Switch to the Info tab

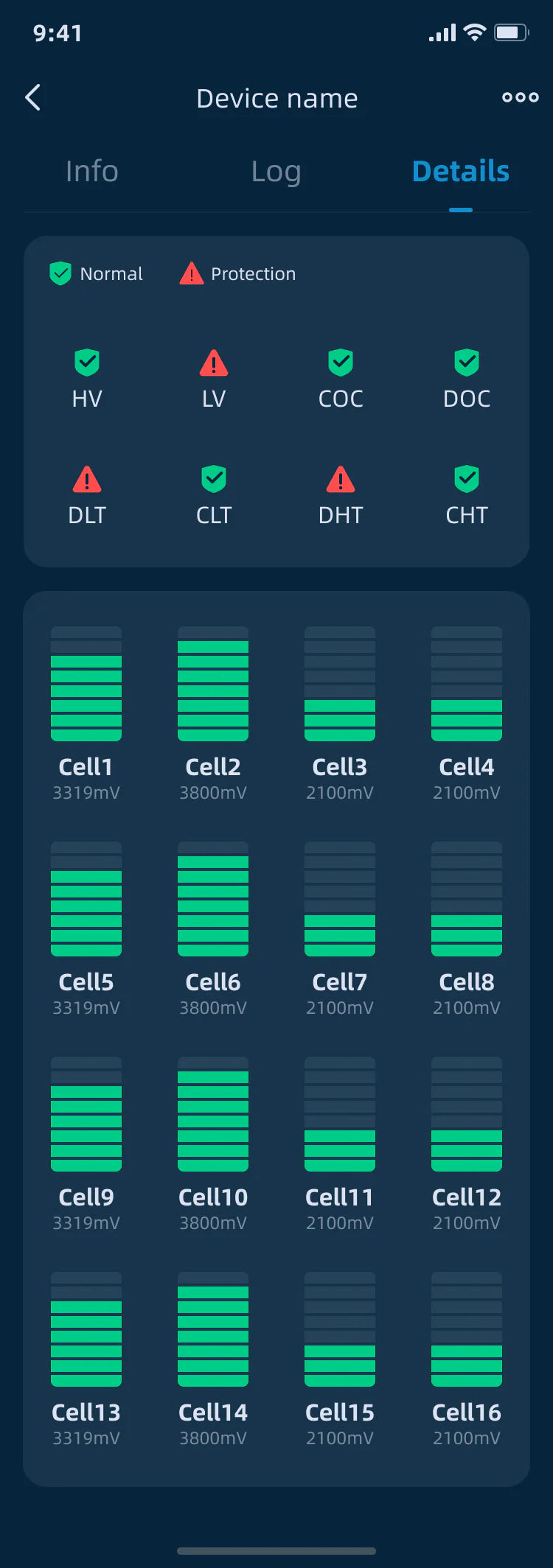91,172
